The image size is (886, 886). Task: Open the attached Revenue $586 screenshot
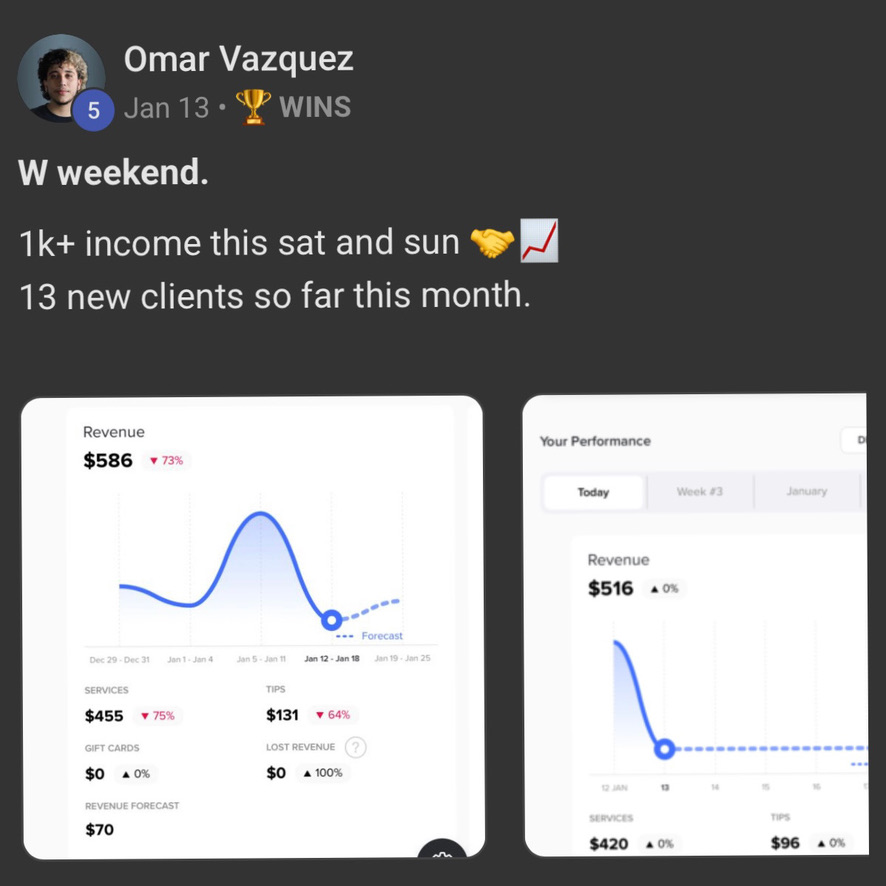(253, 627)
